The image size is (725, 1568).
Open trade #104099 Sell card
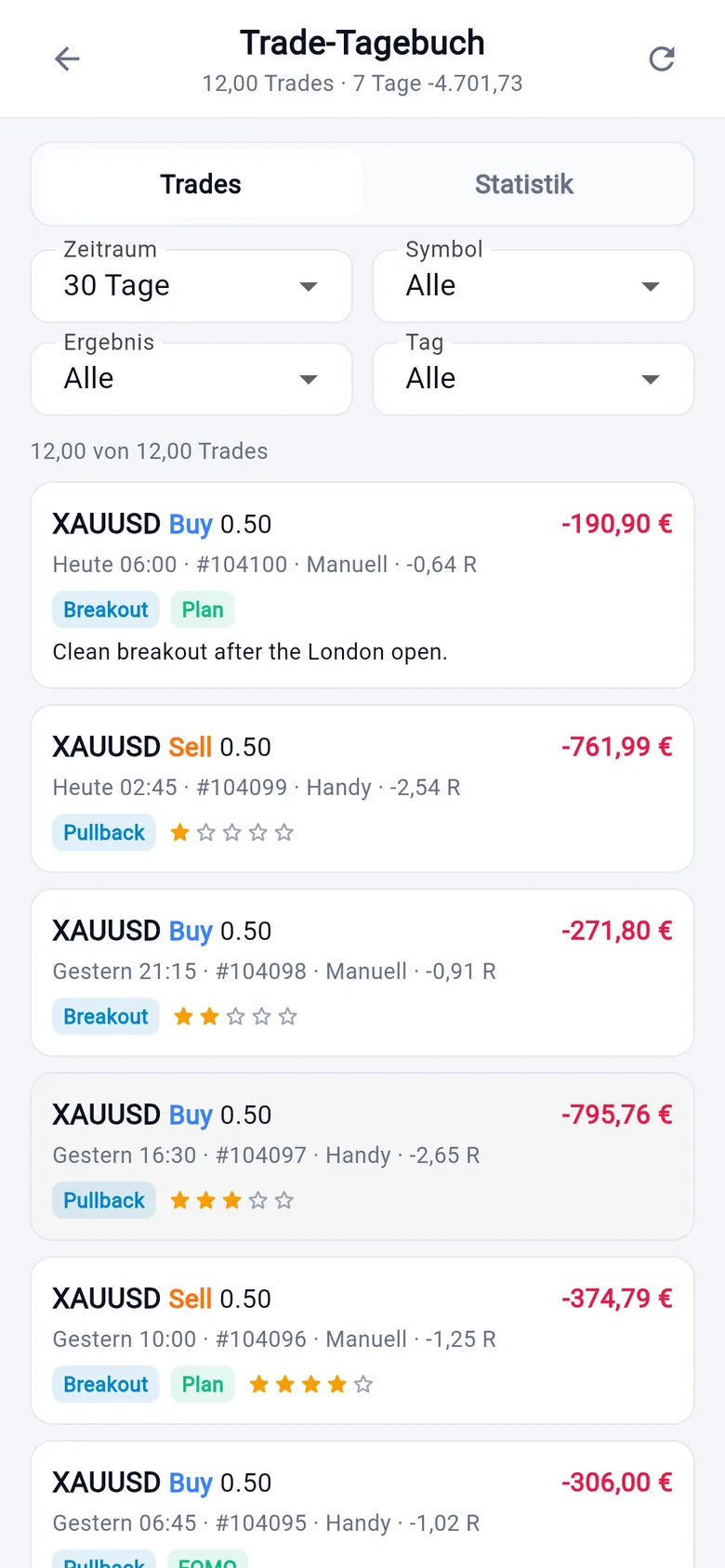[x=362, y=789]
